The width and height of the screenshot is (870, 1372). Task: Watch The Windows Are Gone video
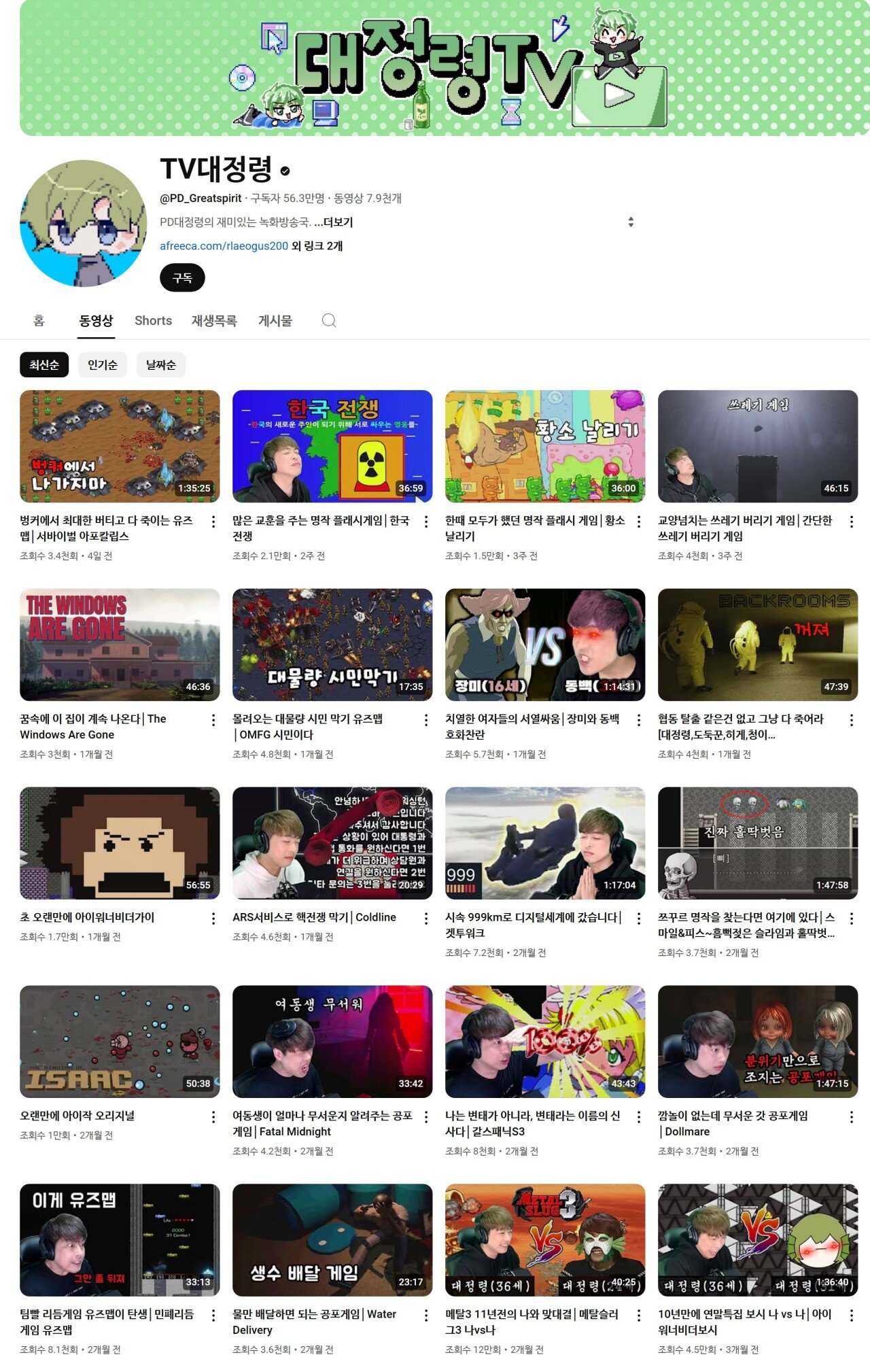(120, 645)
